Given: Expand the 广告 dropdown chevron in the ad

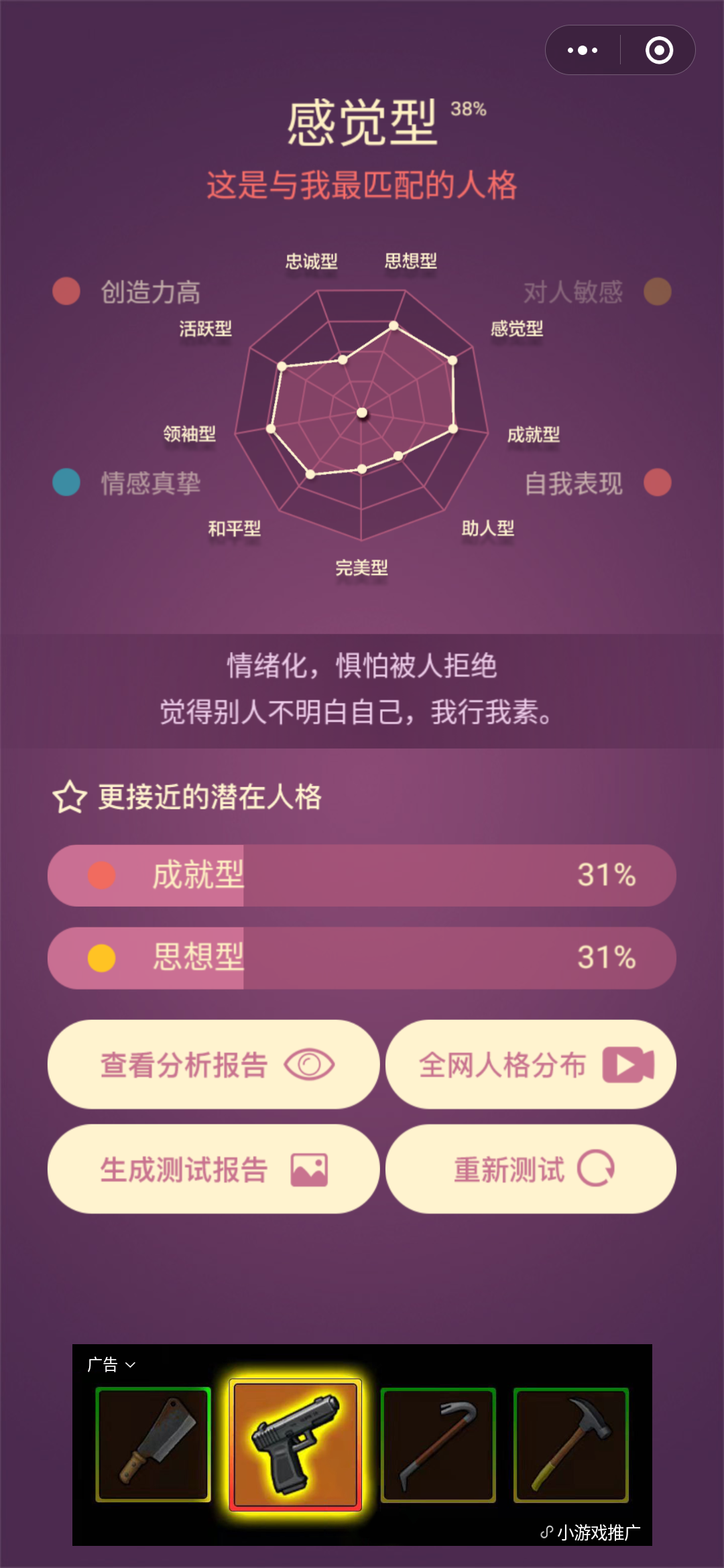Looking at the screenshot, I should click(130, 1364).
